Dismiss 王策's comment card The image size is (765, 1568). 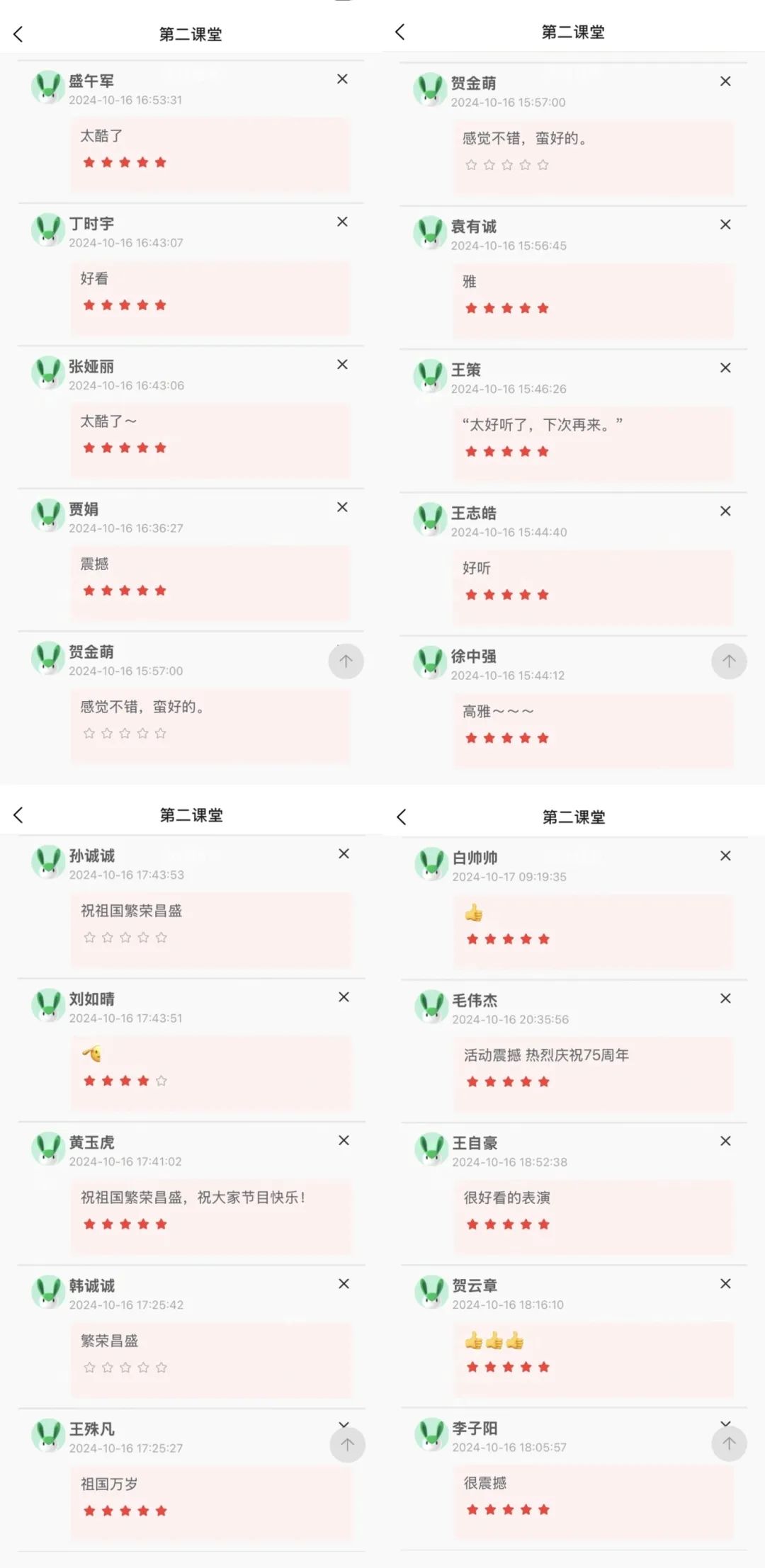tap(725, 368)
